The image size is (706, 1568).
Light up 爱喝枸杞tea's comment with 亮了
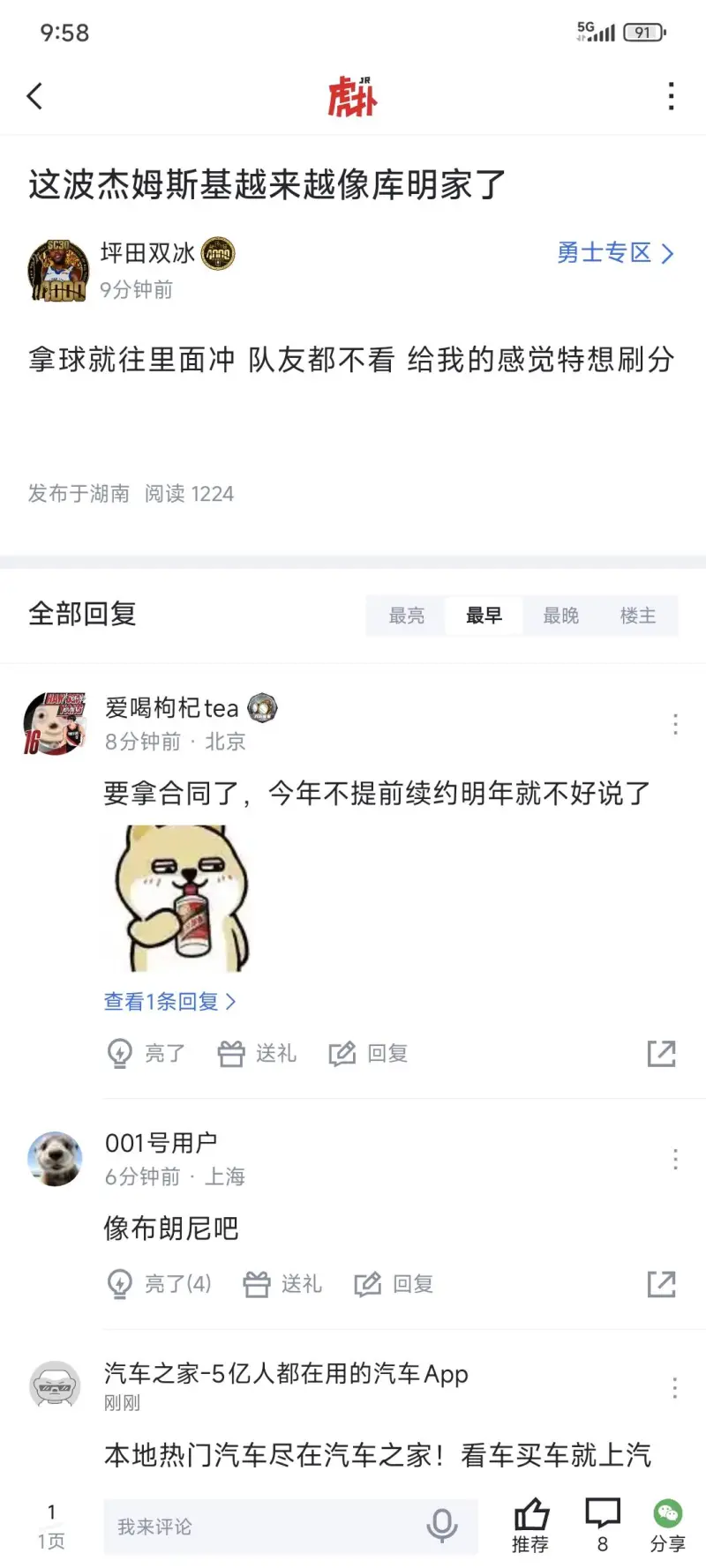click(x=146, y=1053)
